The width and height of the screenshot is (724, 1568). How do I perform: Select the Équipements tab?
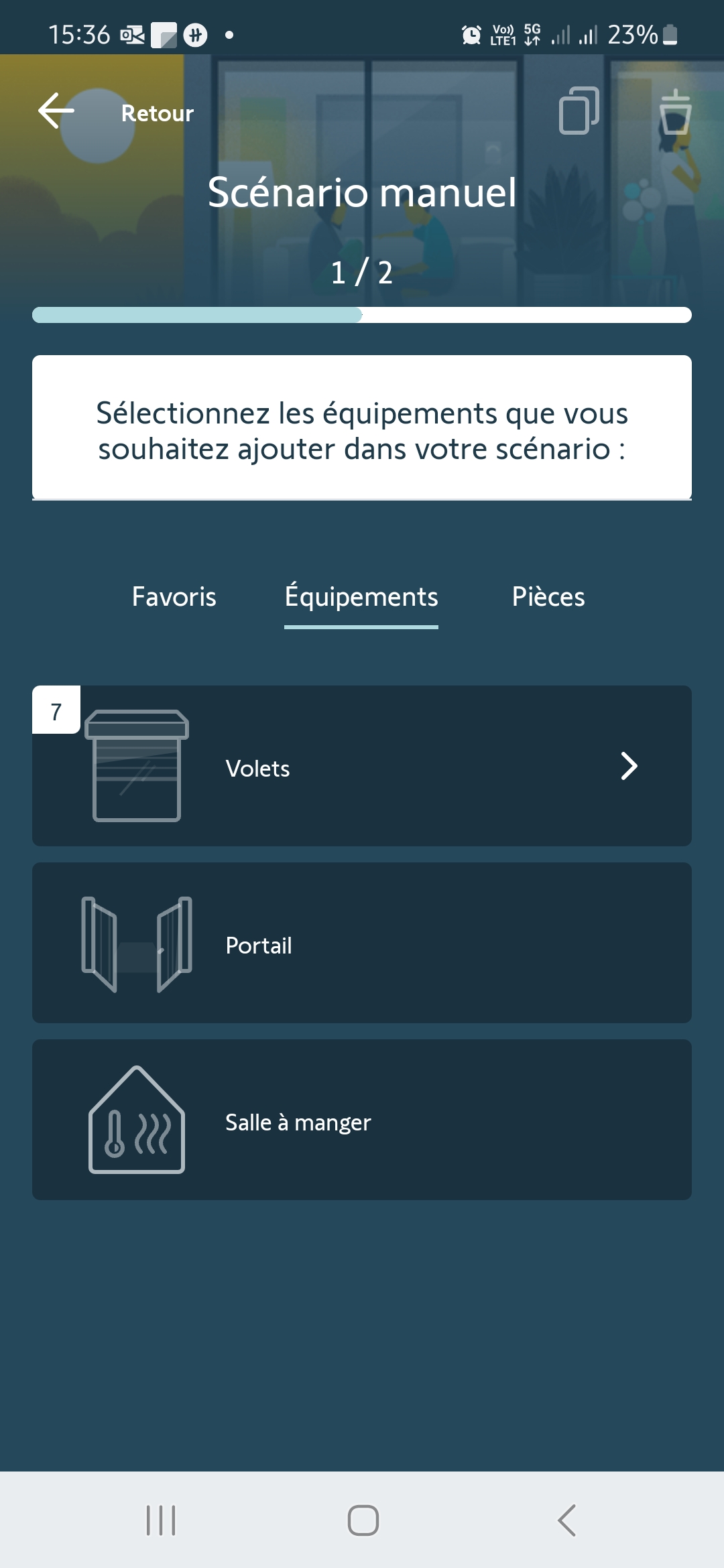(361, 596)
